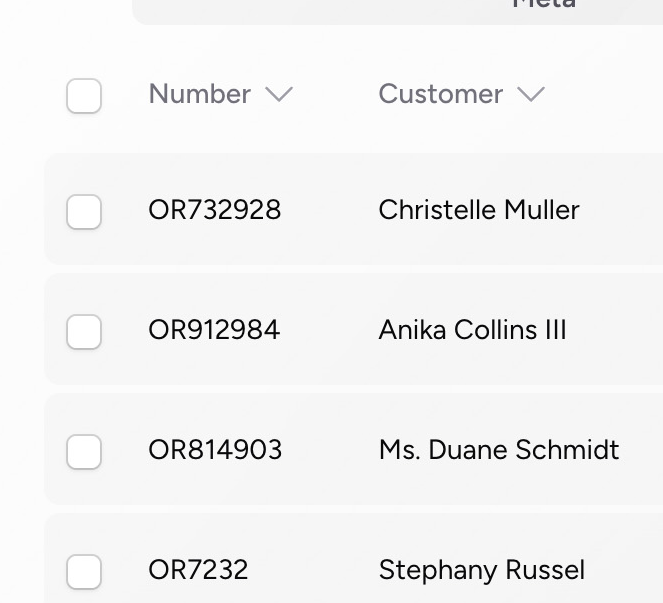
Task: Mark order OR814903 as selected
Action: [x=84, y=452]
